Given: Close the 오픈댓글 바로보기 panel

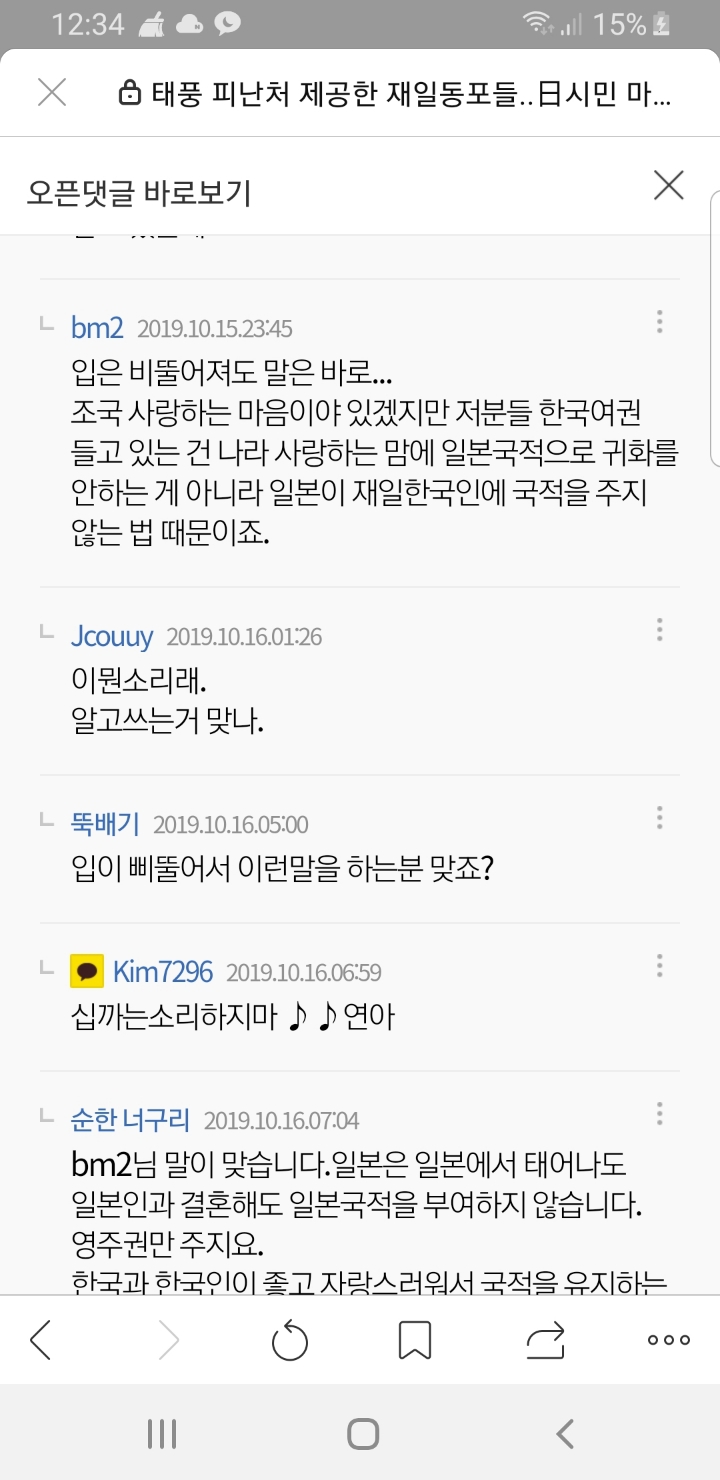Looking at the screenshot, I should point(667,185).
